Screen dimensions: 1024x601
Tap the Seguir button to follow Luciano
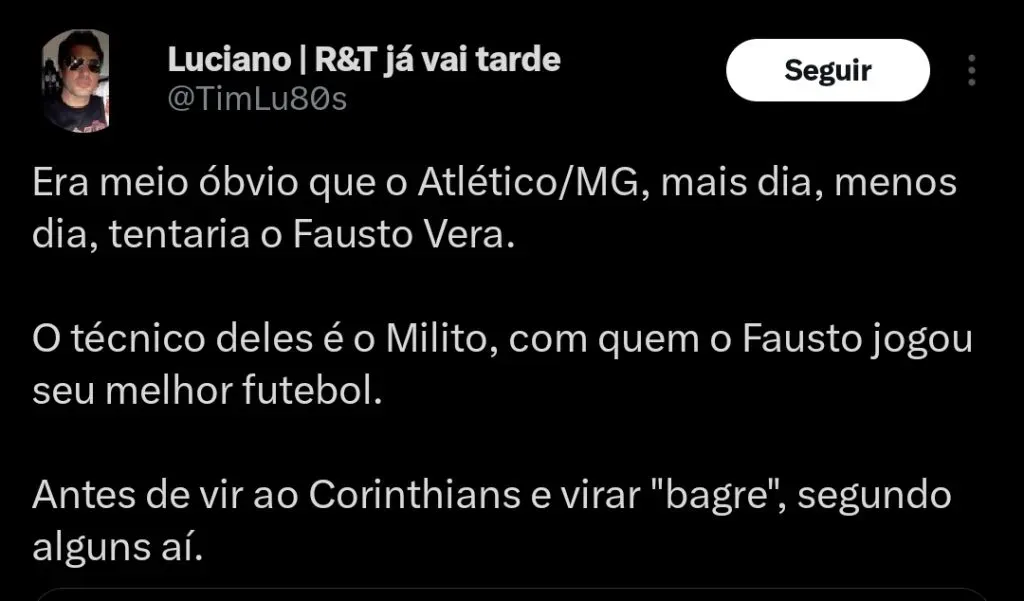click(x=827, y=71)
